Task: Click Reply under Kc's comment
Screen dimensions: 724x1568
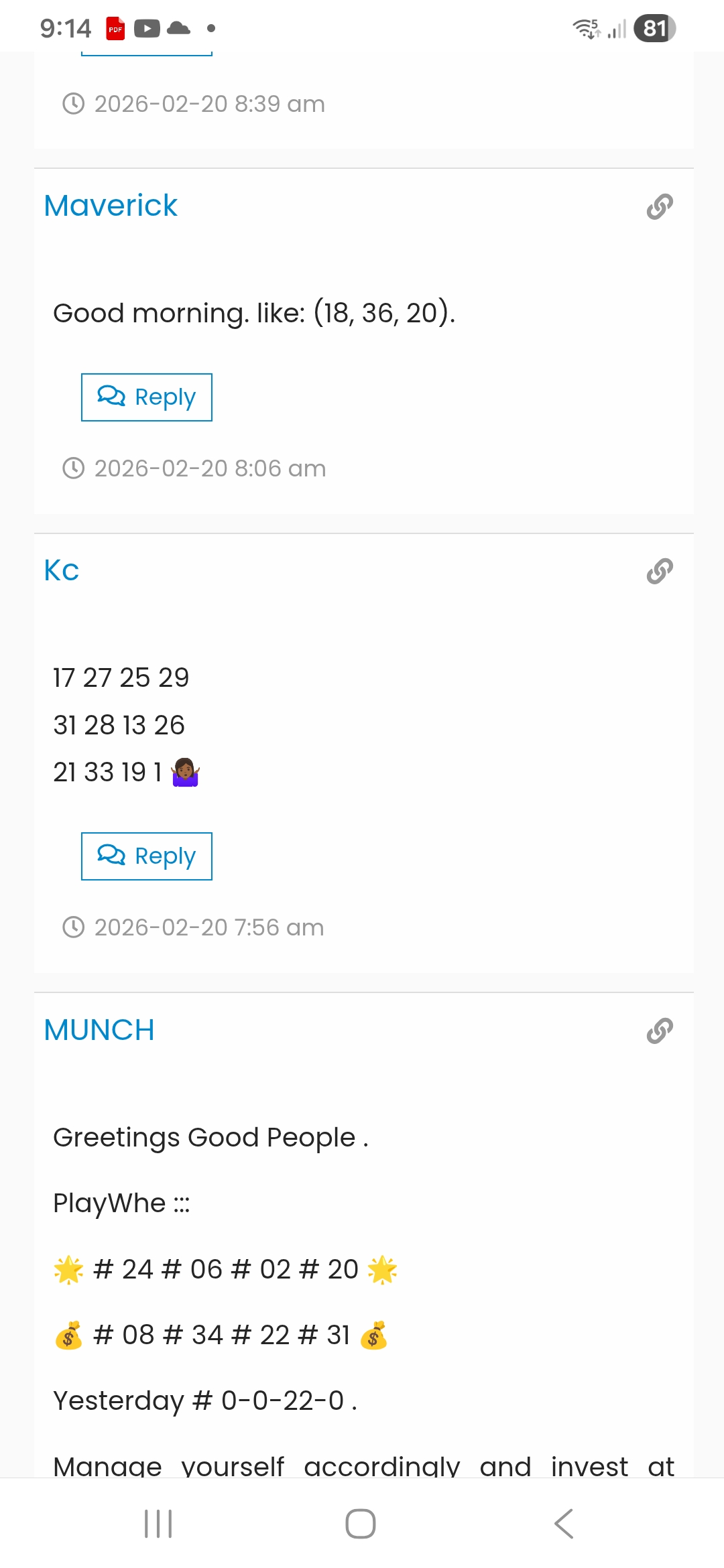Action: 146,856
